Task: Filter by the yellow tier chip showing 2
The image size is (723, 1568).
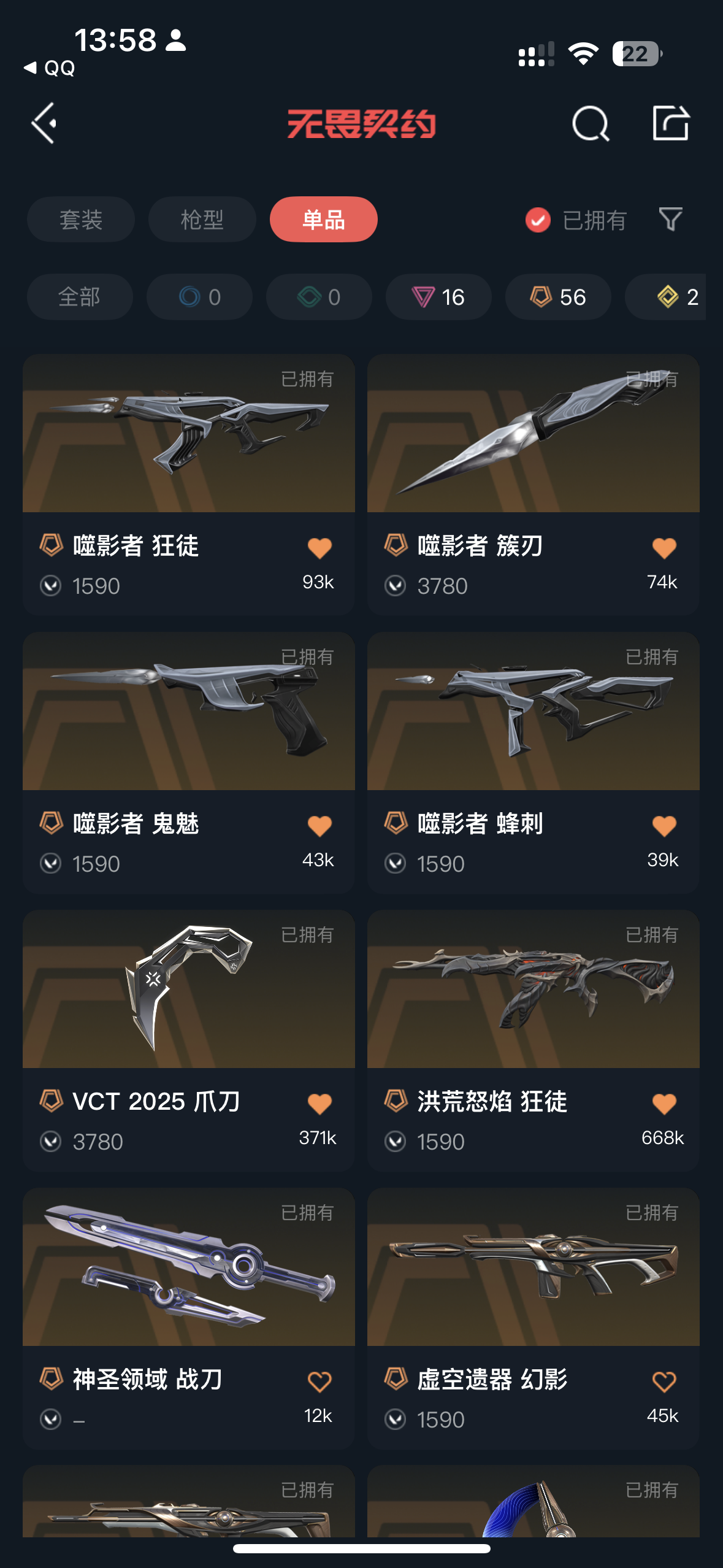Action: click(677, 297)
